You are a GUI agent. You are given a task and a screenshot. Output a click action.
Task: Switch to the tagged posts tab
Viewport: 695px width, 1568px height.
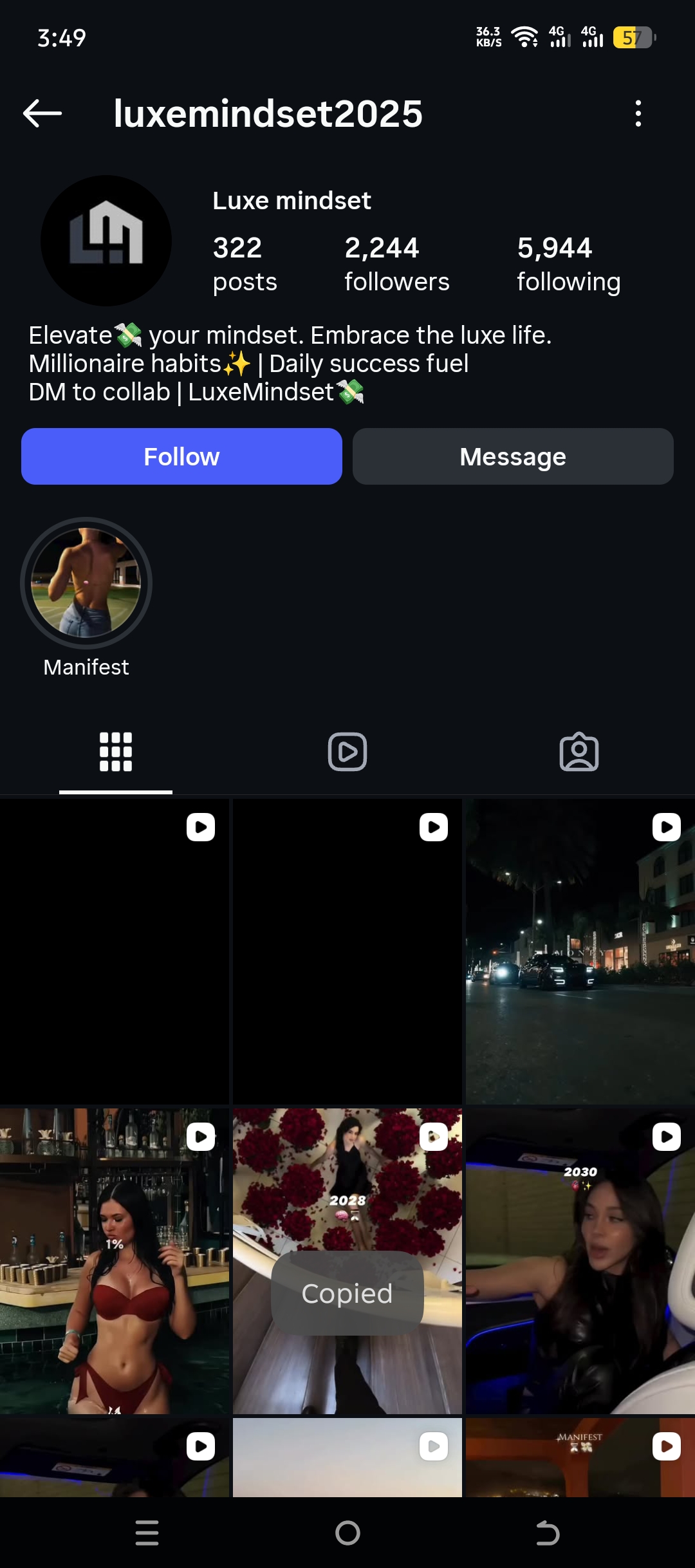tap(579, 752)
